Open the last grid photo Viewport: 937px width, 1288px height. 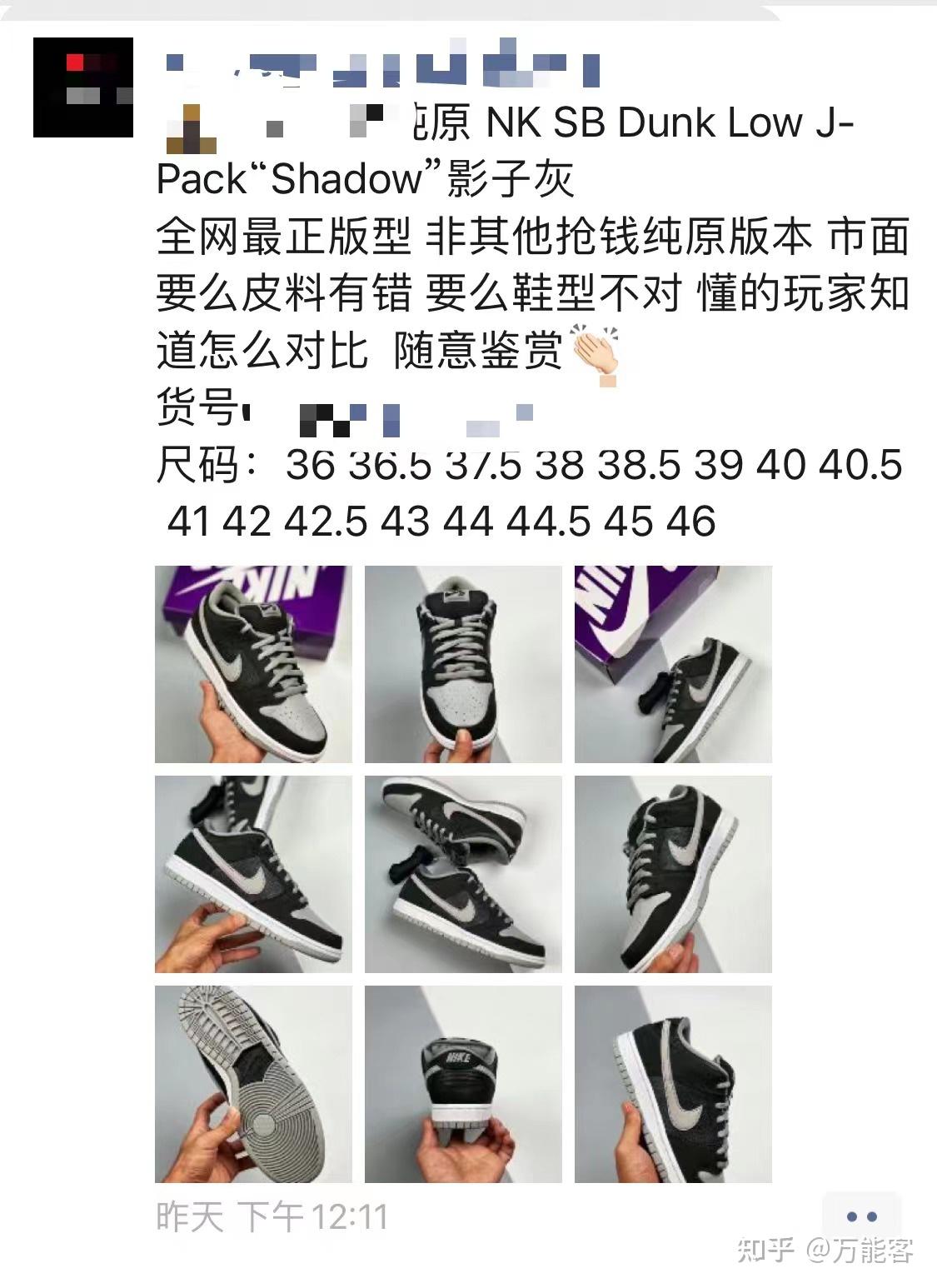[x=673, y=1084]
